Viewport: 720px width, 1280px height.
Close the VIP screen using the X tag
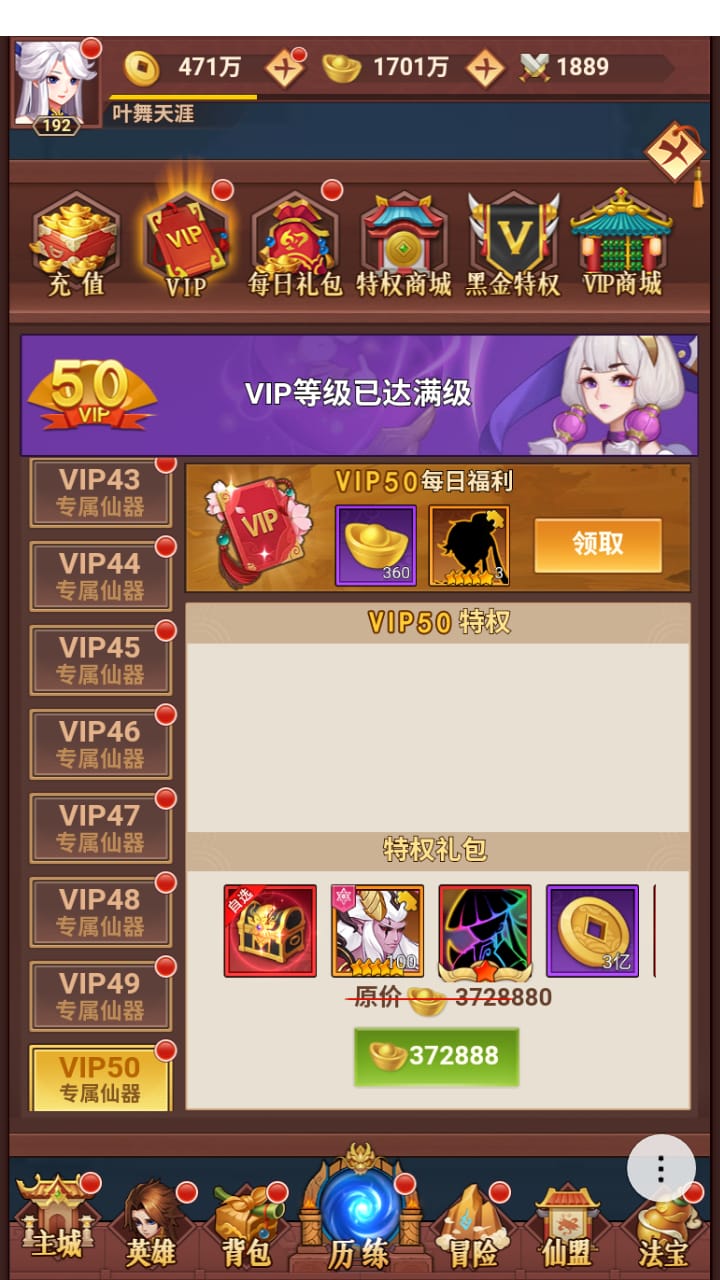[x=673, y=154]
